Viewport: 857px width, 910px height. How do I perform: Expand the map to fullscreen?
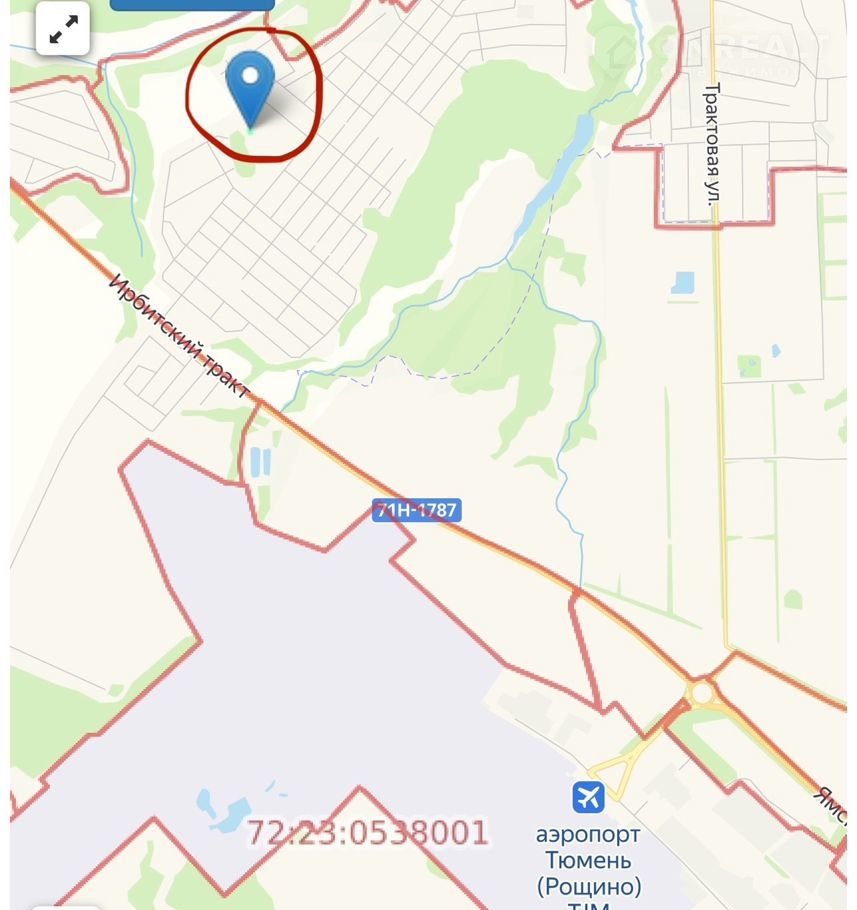coord(63,28)
